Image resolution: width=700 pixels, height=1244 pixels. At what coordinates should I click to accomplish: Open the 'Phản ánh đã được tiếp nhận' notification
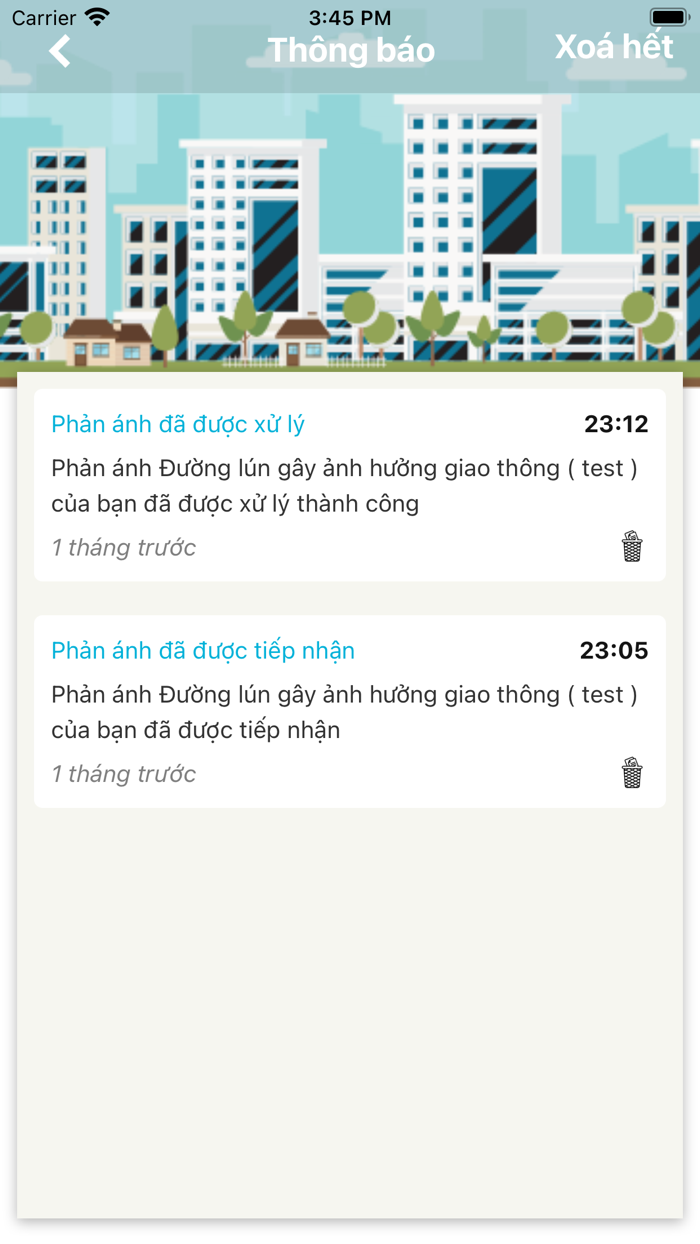[300, 711]
